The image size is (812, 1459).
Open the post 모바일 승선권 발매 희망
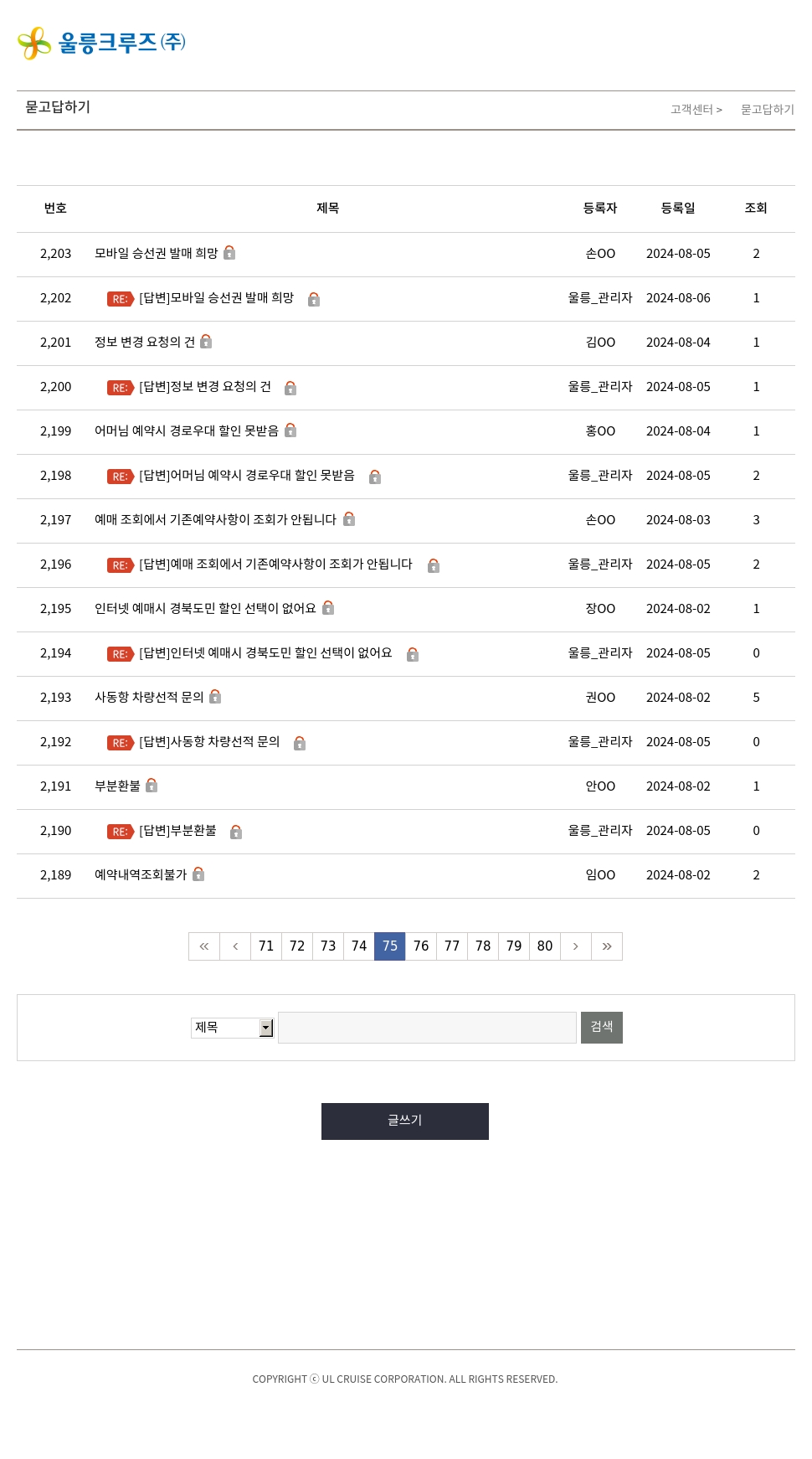(156, 253)
